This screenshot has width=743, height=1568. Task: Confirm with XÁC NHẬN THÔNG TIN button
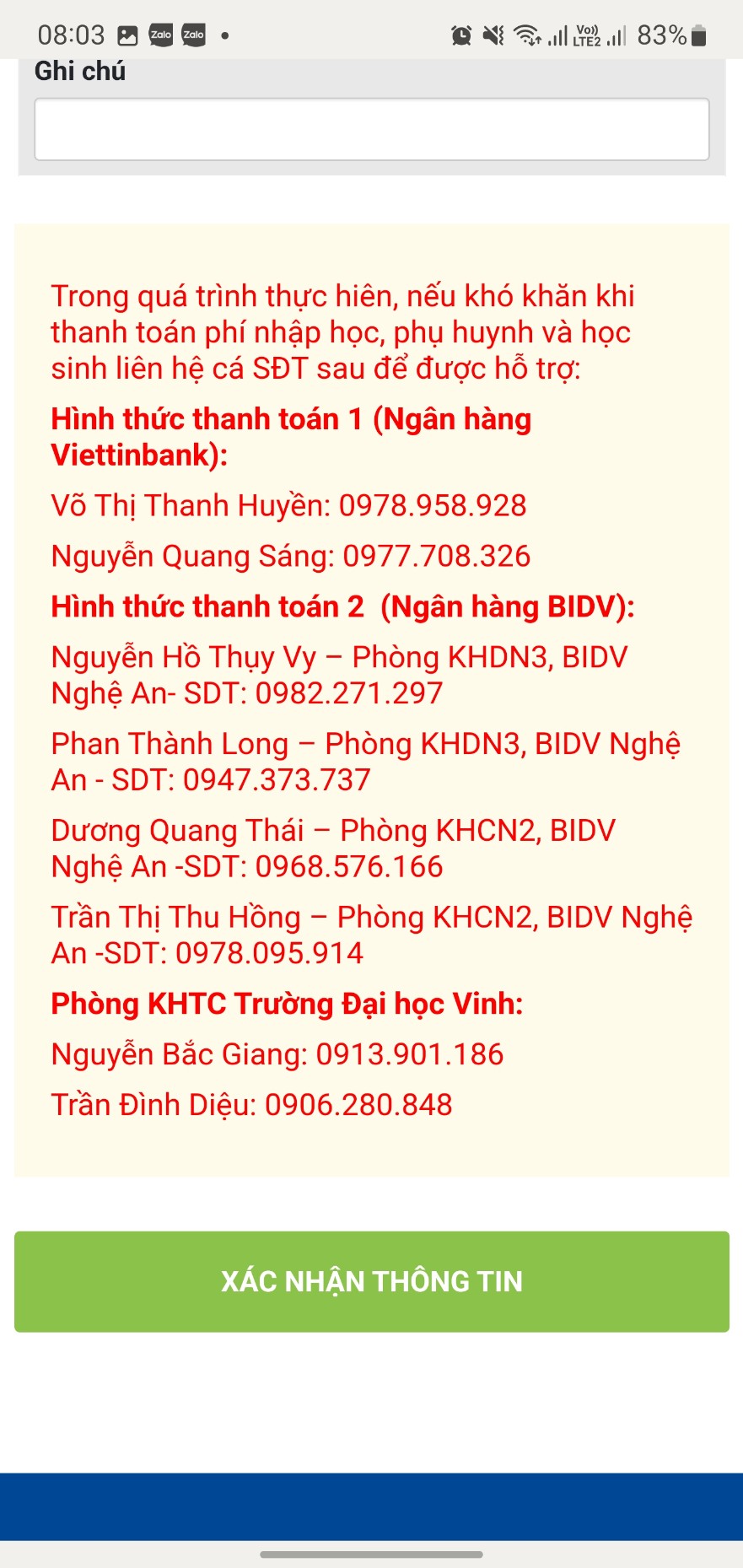click(x=371, y=1281)
